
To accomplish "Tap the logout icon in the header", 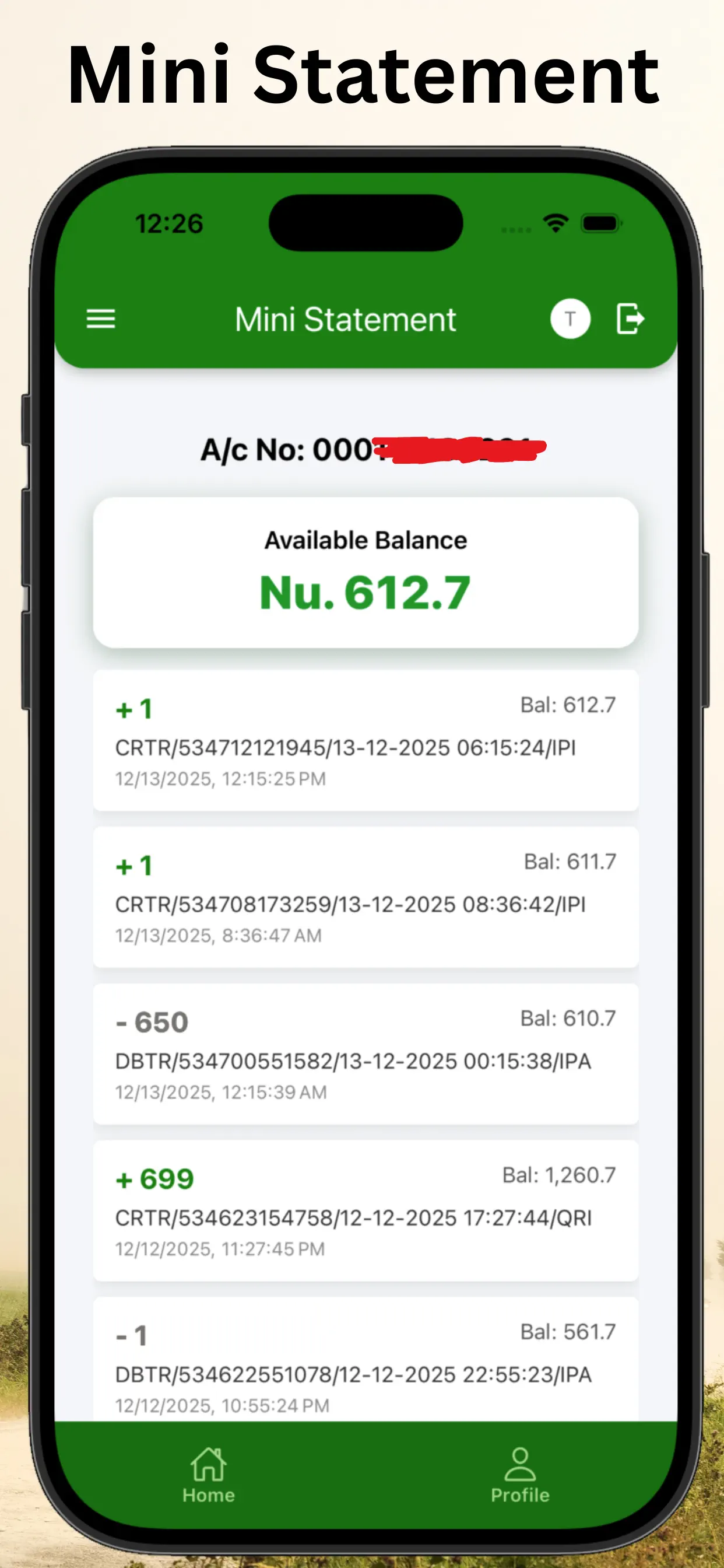I will click(630, 318).
